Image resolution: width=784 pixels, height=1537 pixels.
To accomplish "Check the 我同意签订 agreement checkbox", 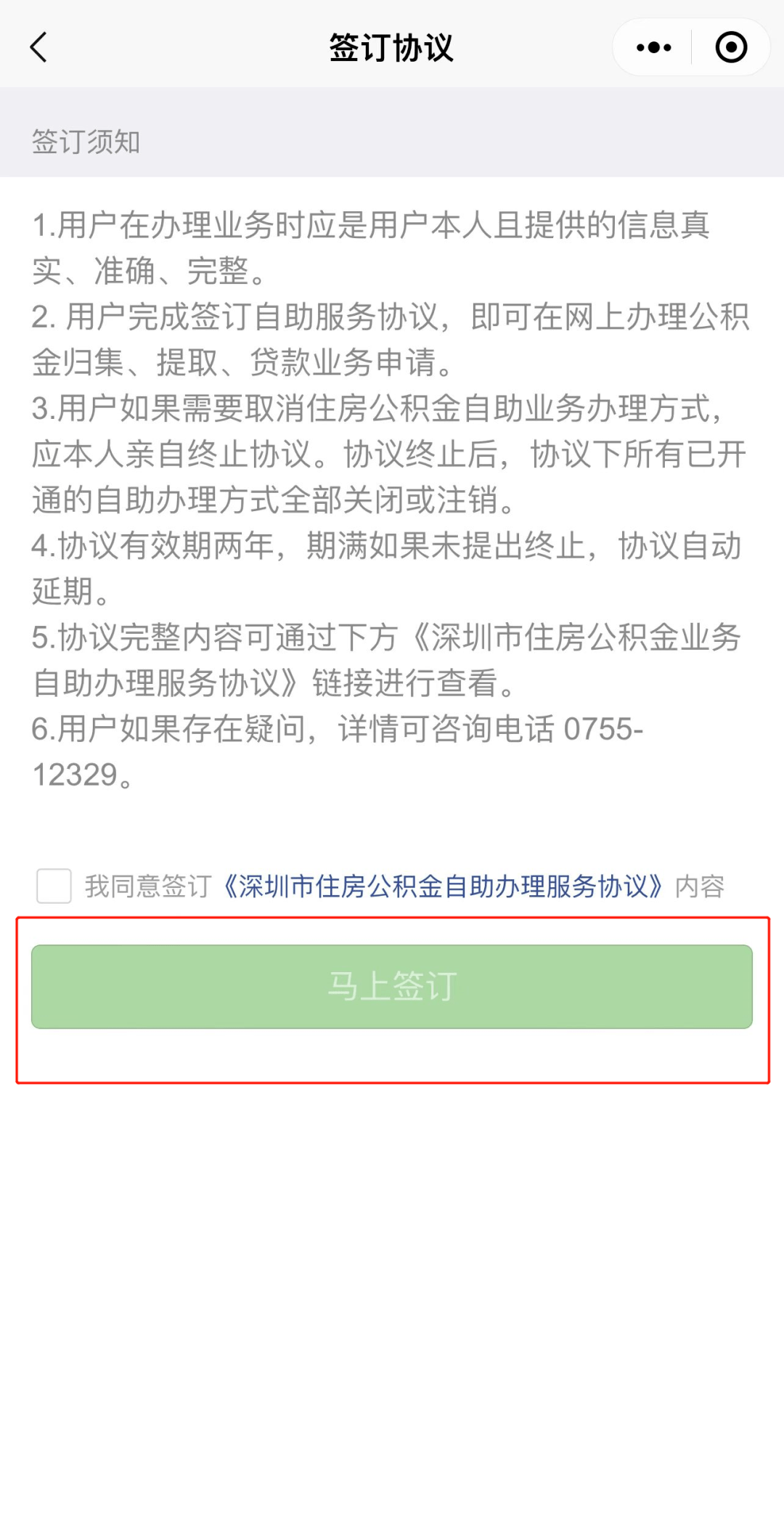I will point(54,886).
